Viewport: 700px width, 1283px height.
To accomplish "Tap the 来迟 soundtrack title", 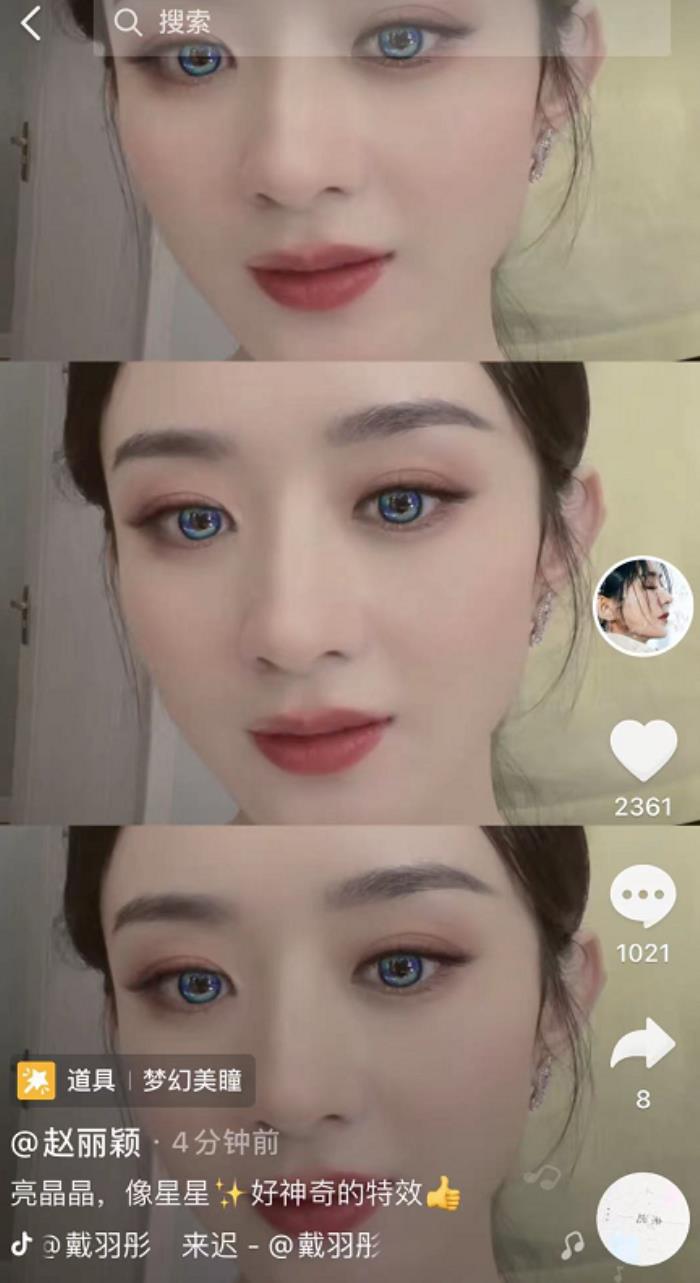I will (210, 1246).
